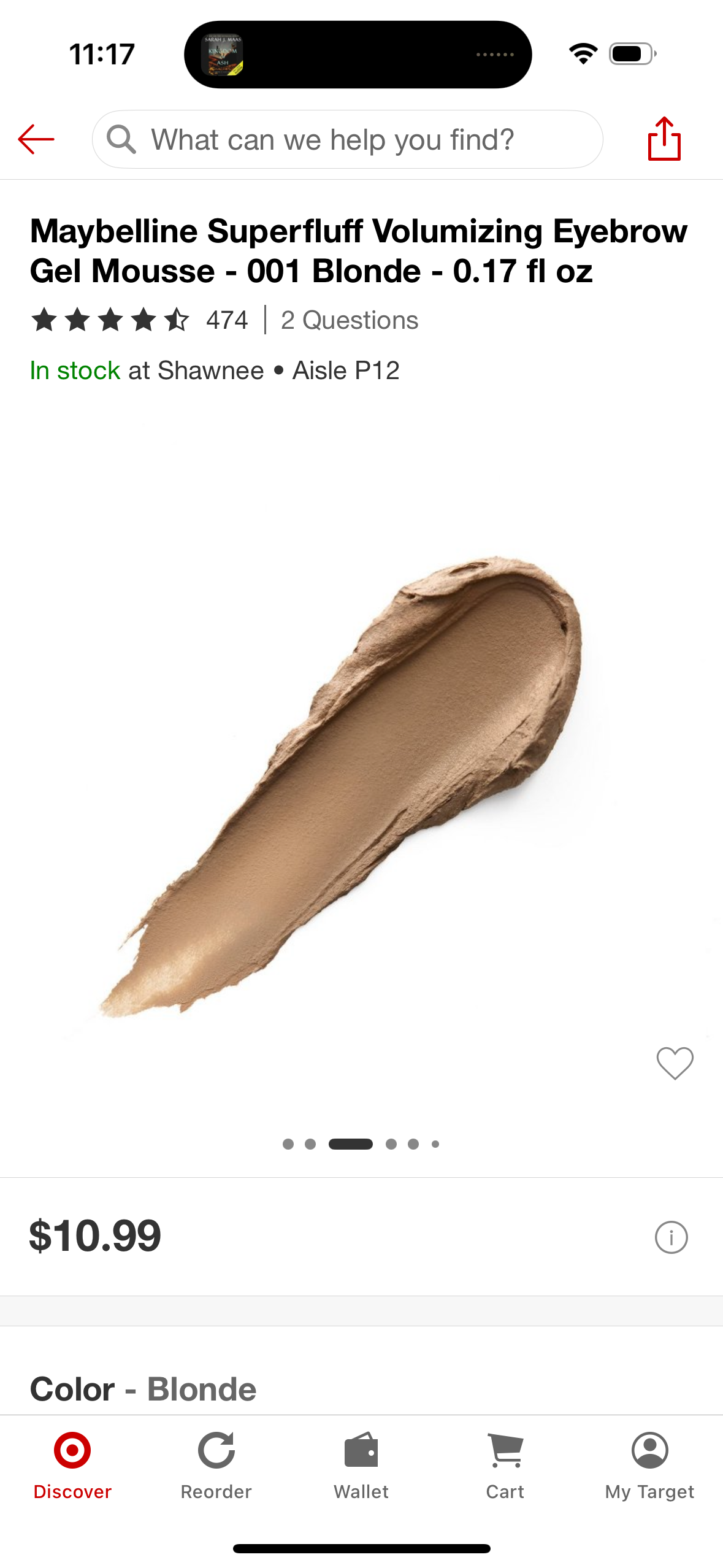
Task: Switch to the Reorder tab
Action: pos(216,1466)
